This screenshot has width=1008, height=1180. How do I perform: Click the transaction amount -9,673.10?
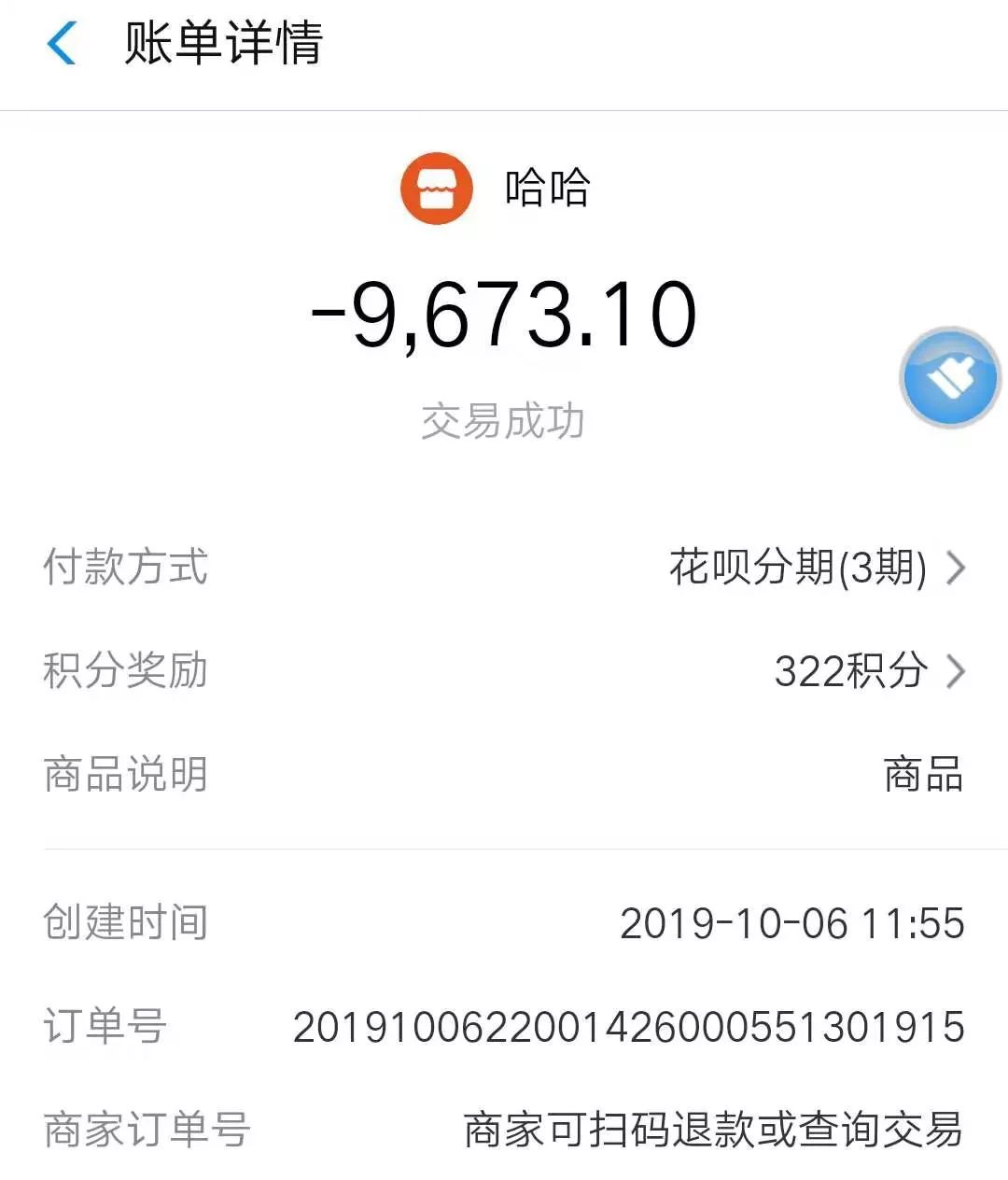504,313
